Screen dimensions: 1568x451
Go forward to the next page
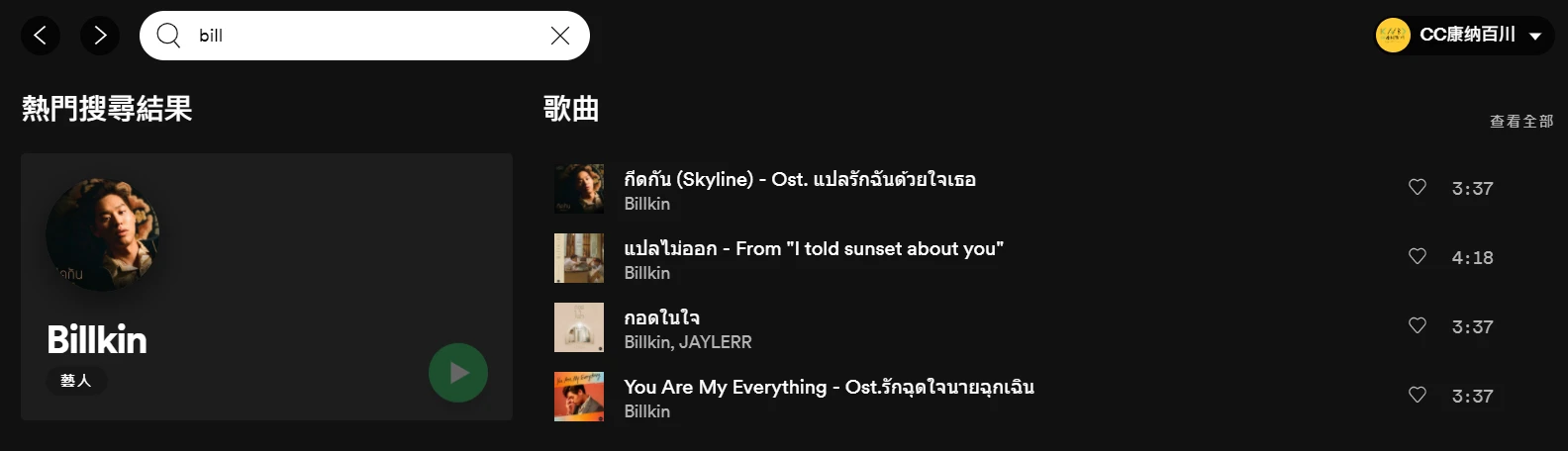point(100,36)
